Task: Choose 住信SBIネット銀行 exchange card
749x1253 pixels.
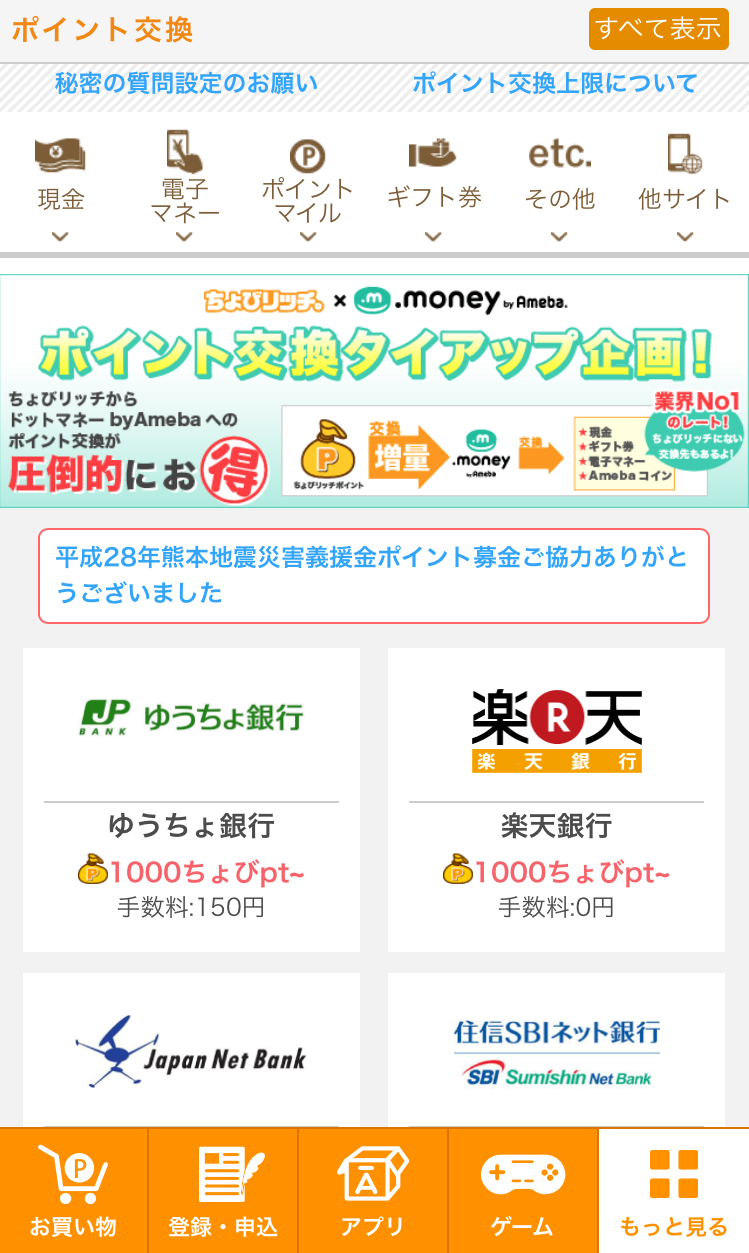Action: (556, 1050)
